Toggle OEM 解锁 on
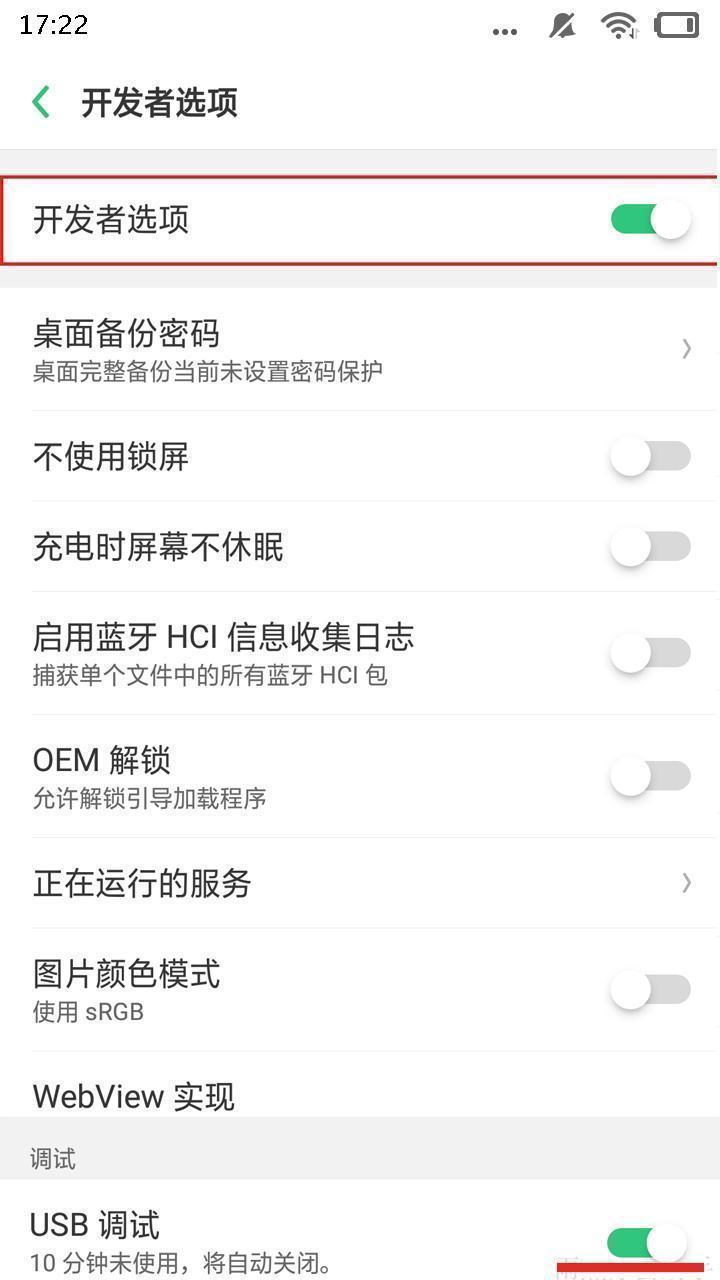 pos(650,776)
